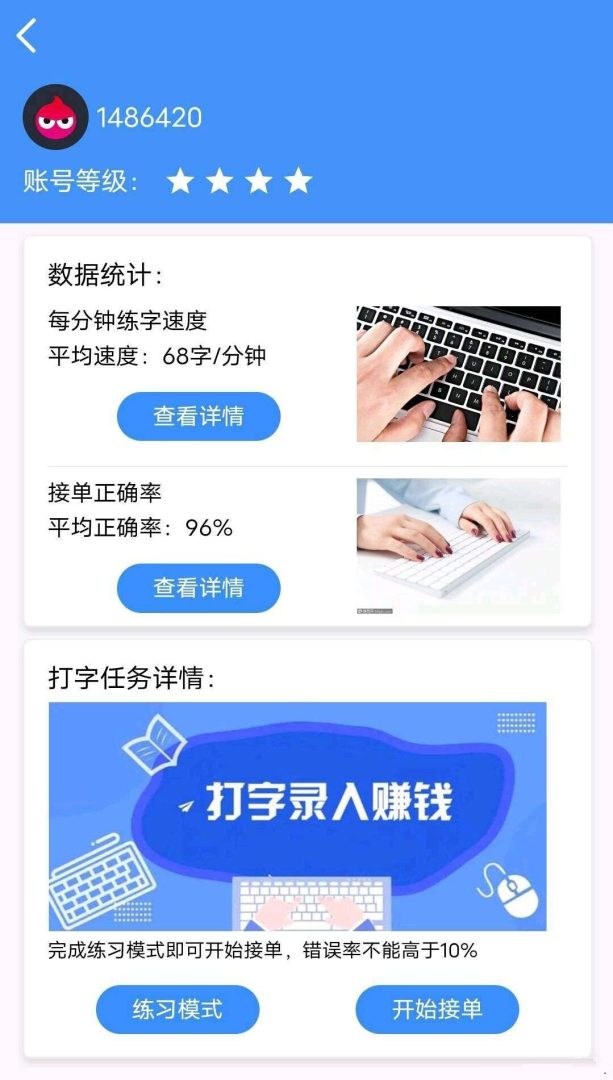Go back using the top-left arrow

27,36
